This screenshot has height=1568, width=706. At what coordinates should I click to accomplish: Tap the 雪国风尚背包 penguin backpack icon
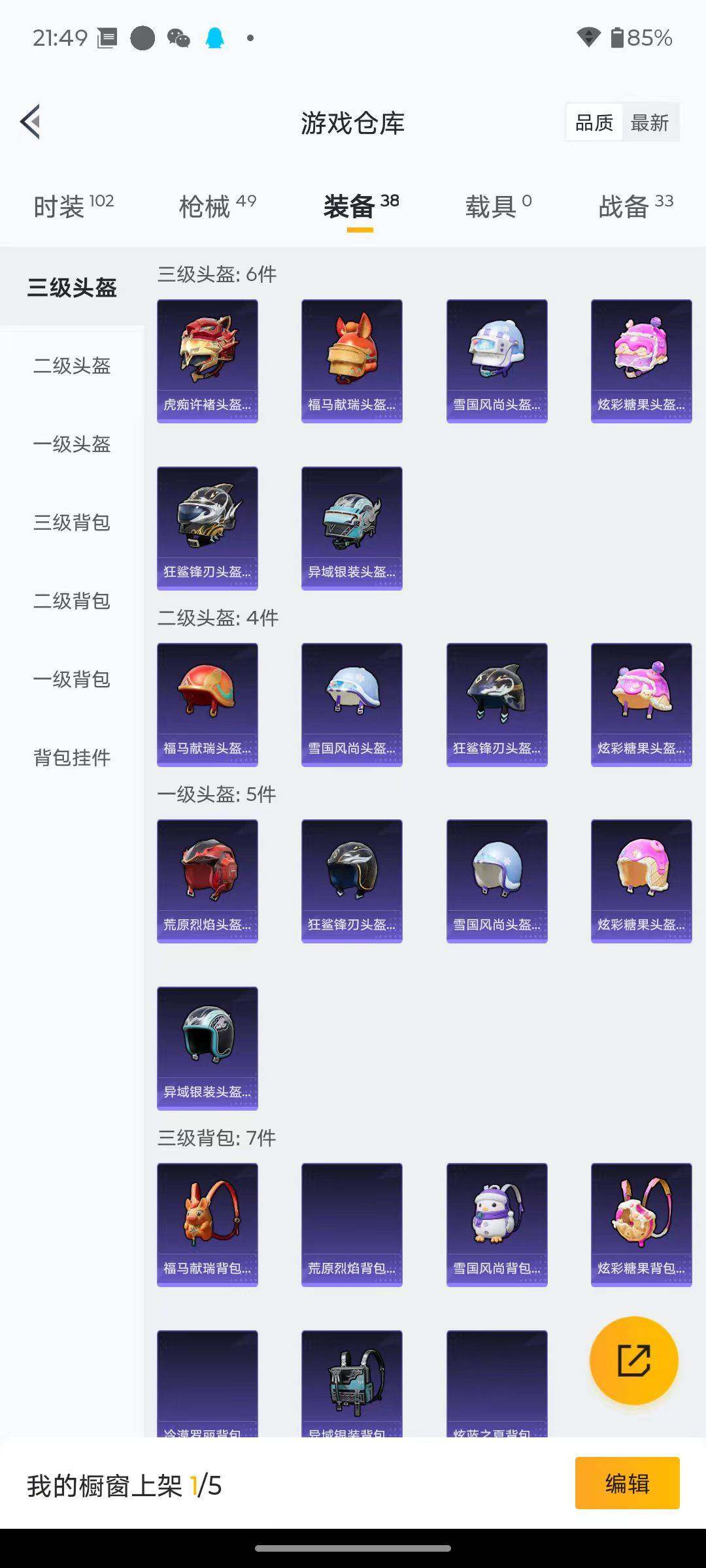point(496,1222)
